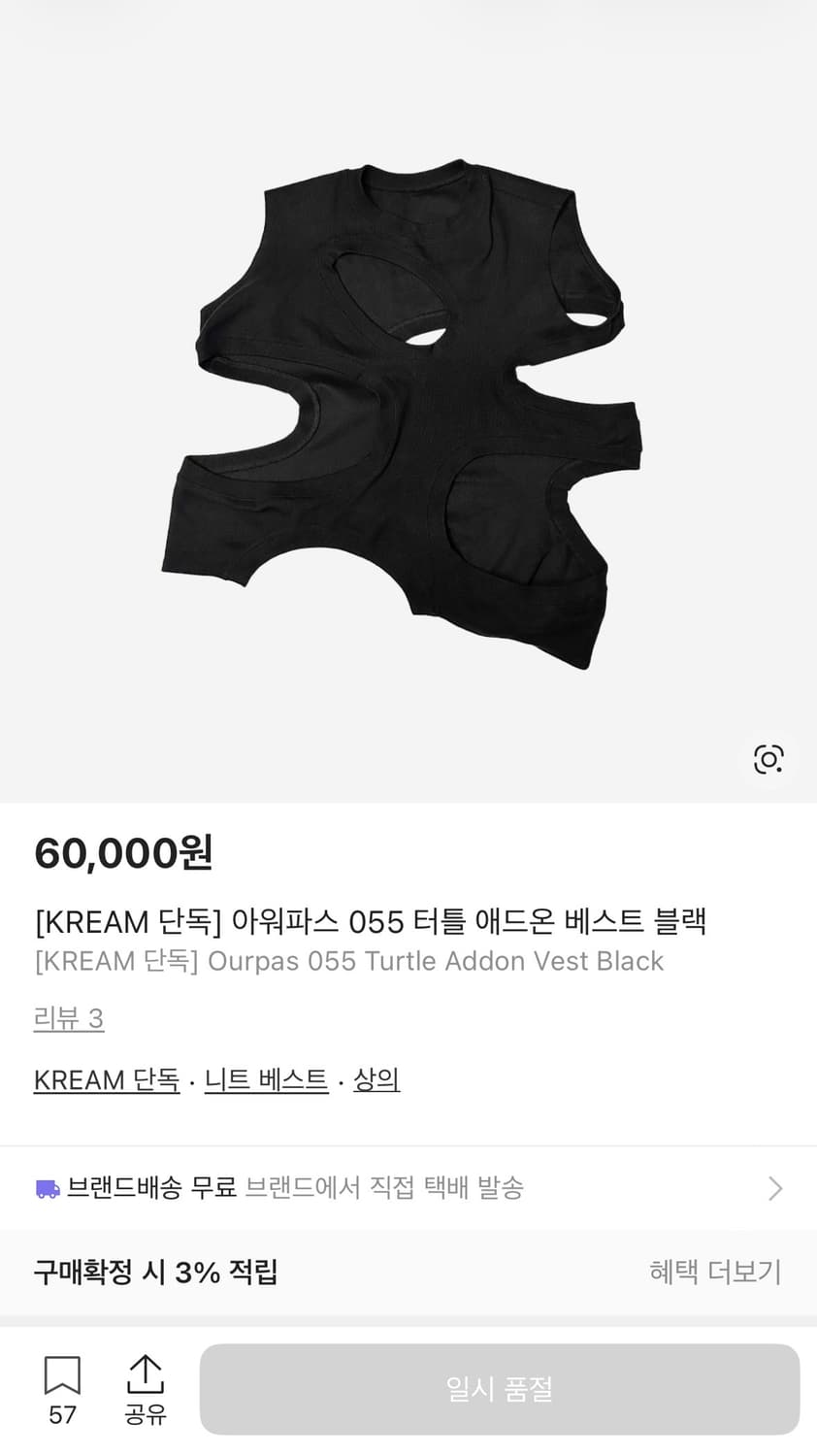Click the delivery truck icon
Screen dimensions: 817x1456
[x=47, y=1187]
